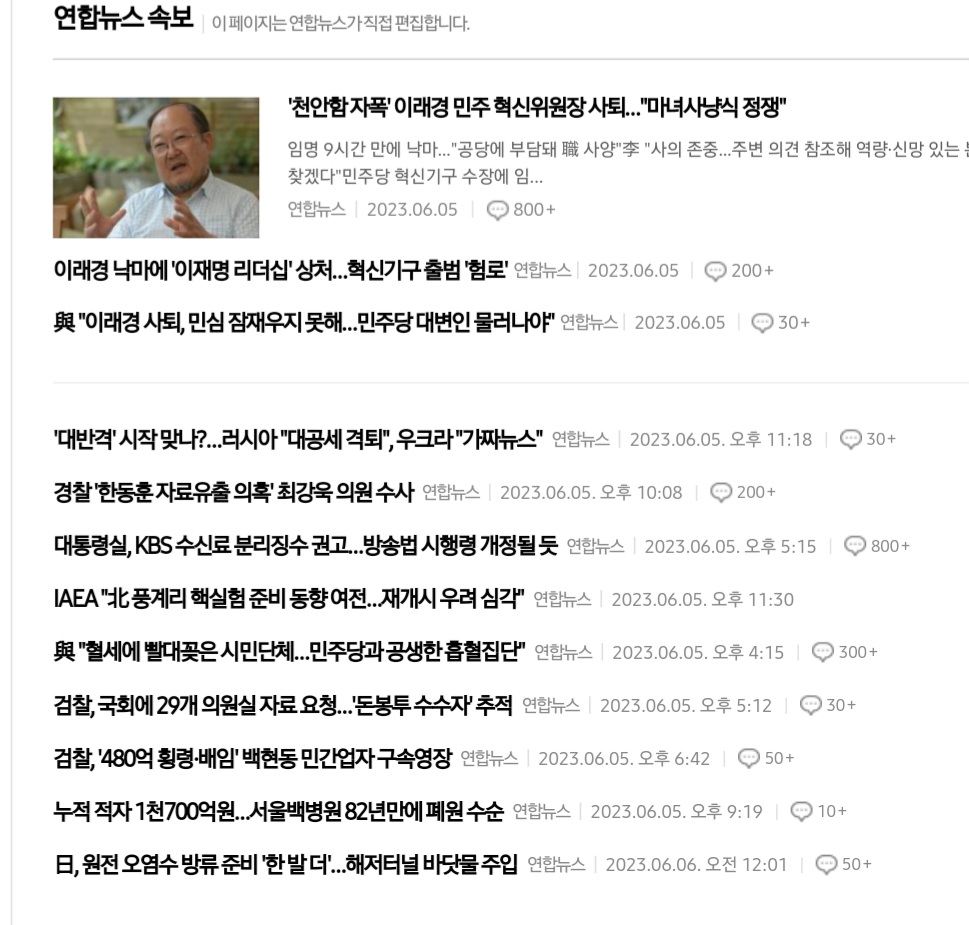Open the 검찰, '480억 횡령·배임' 백현동 민간업자 구속영장 article

click(252, 758)
